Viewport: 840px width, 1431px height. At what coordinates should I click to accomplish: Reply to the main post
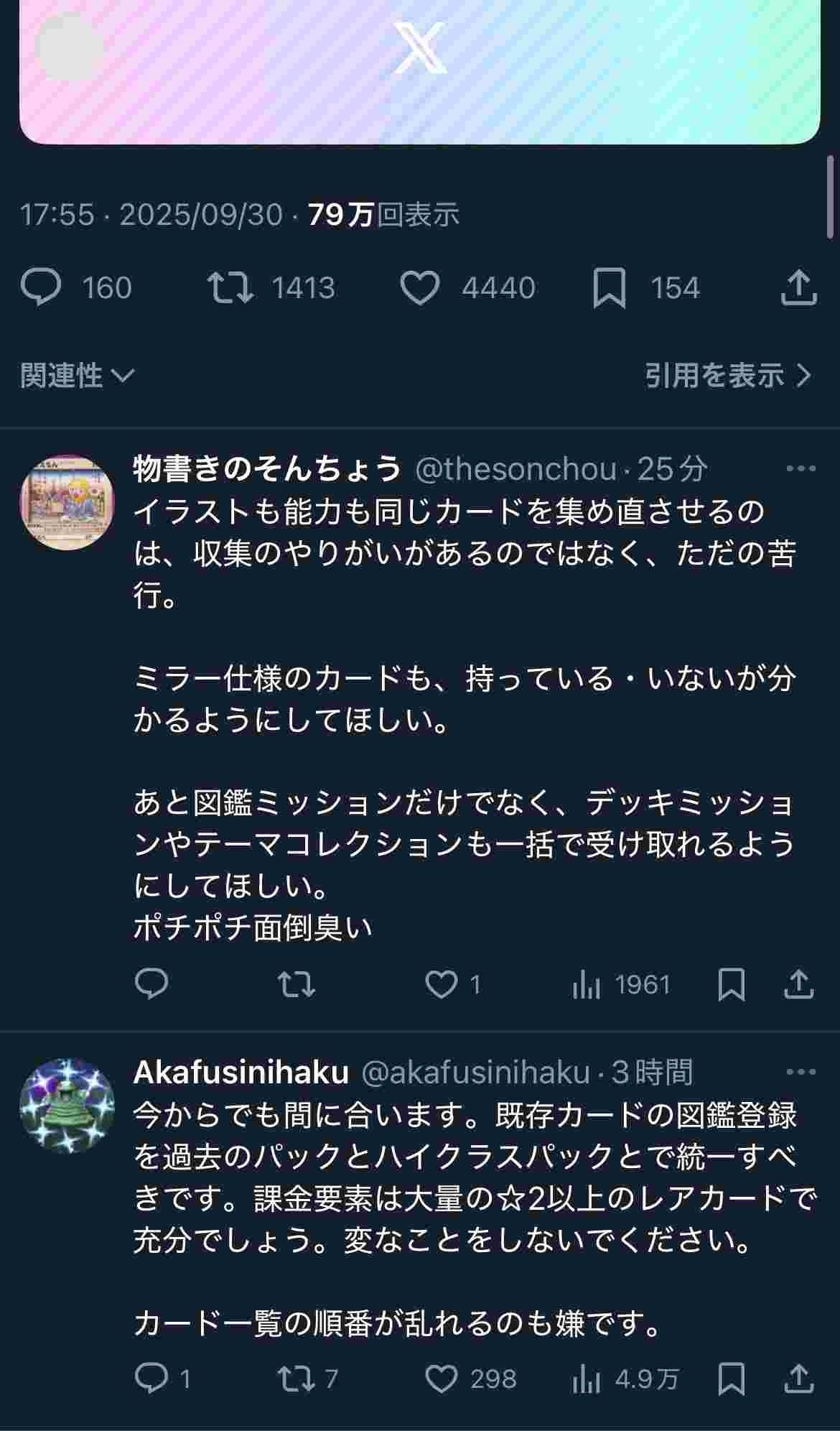point(42,287)
